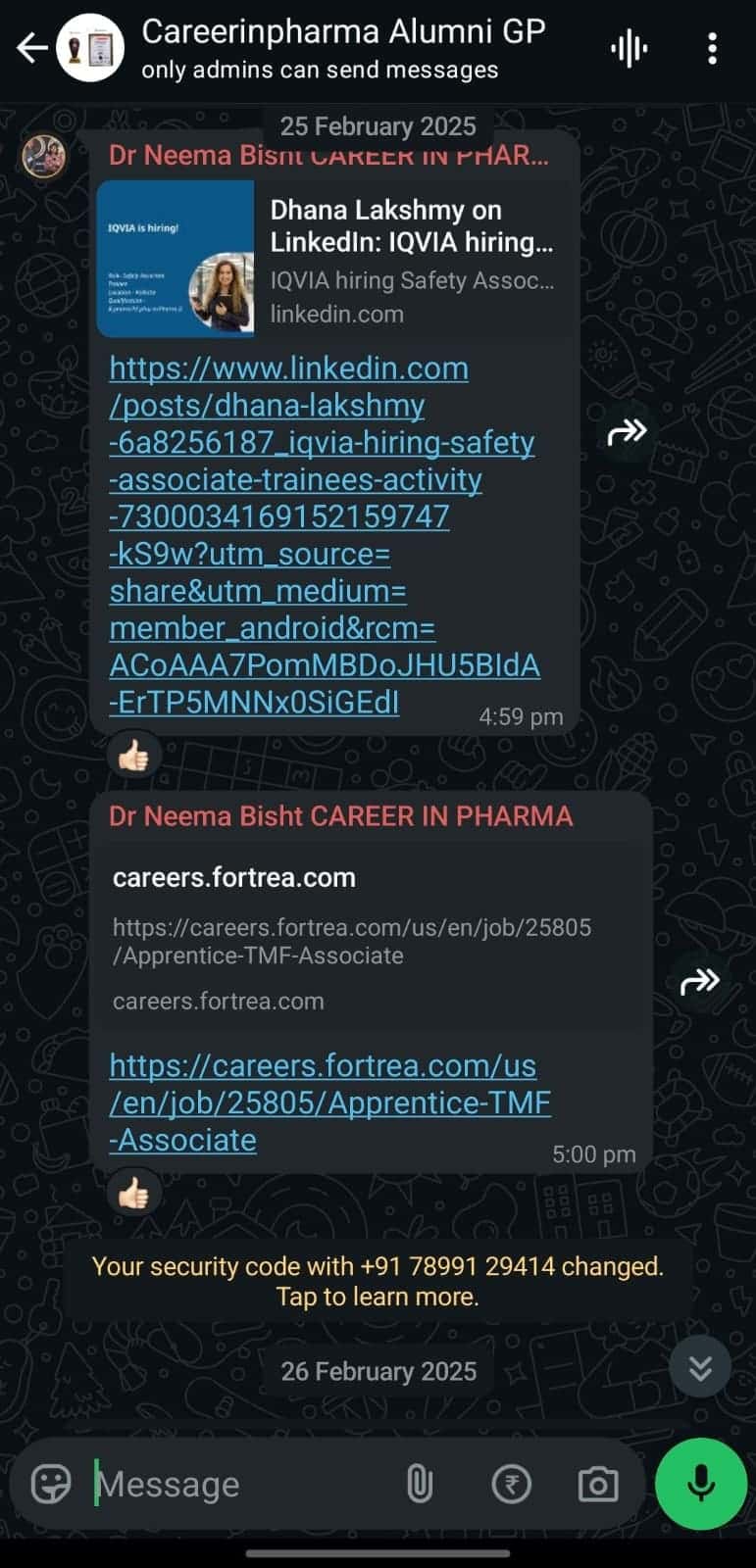View thumbs-up reaction on the LinkedIn message
Viewport: 756px width, 1568px height.
tap(134, 756)
